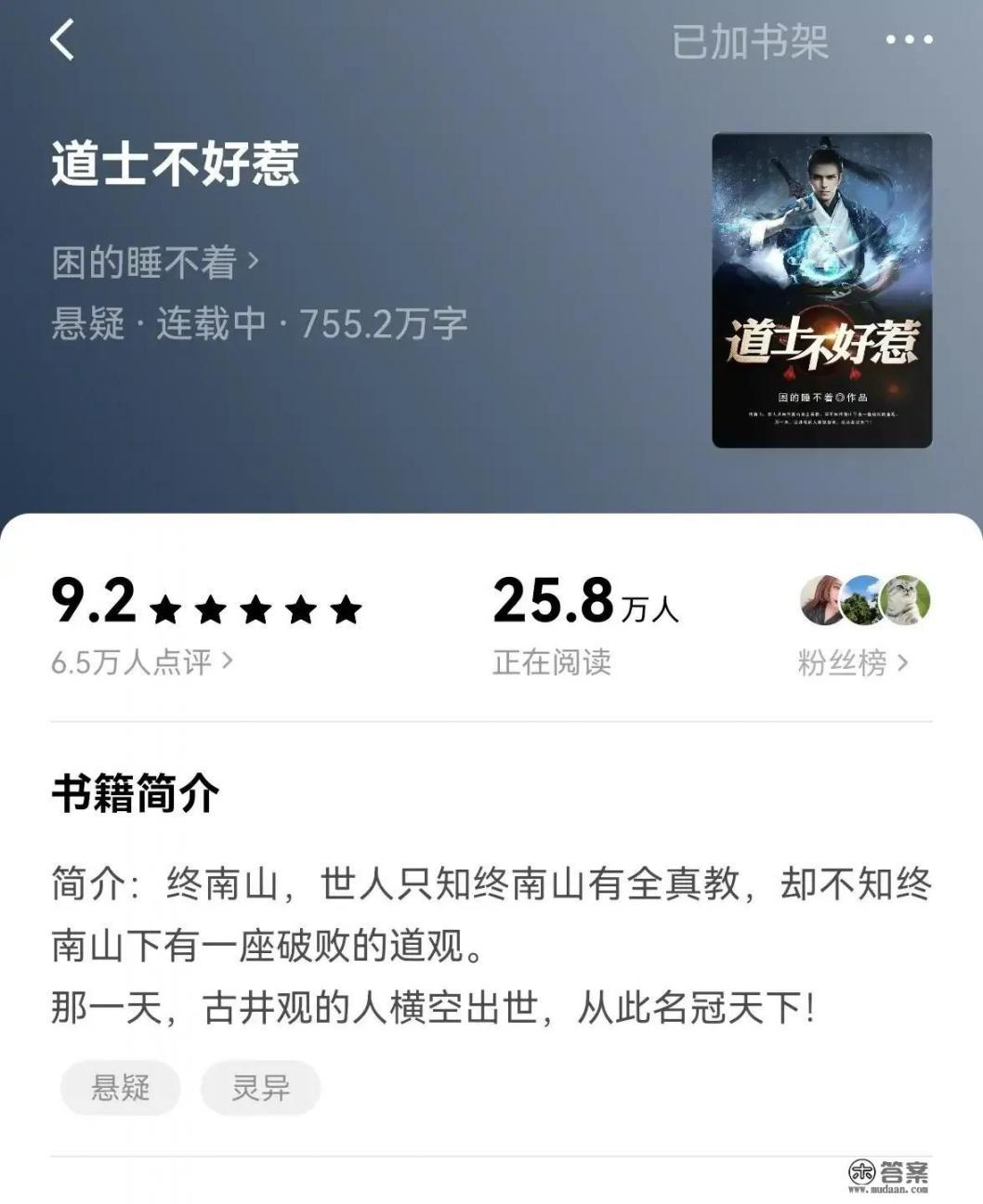
Task: Tap the first star in the rating row
Action: pos(167,607)
